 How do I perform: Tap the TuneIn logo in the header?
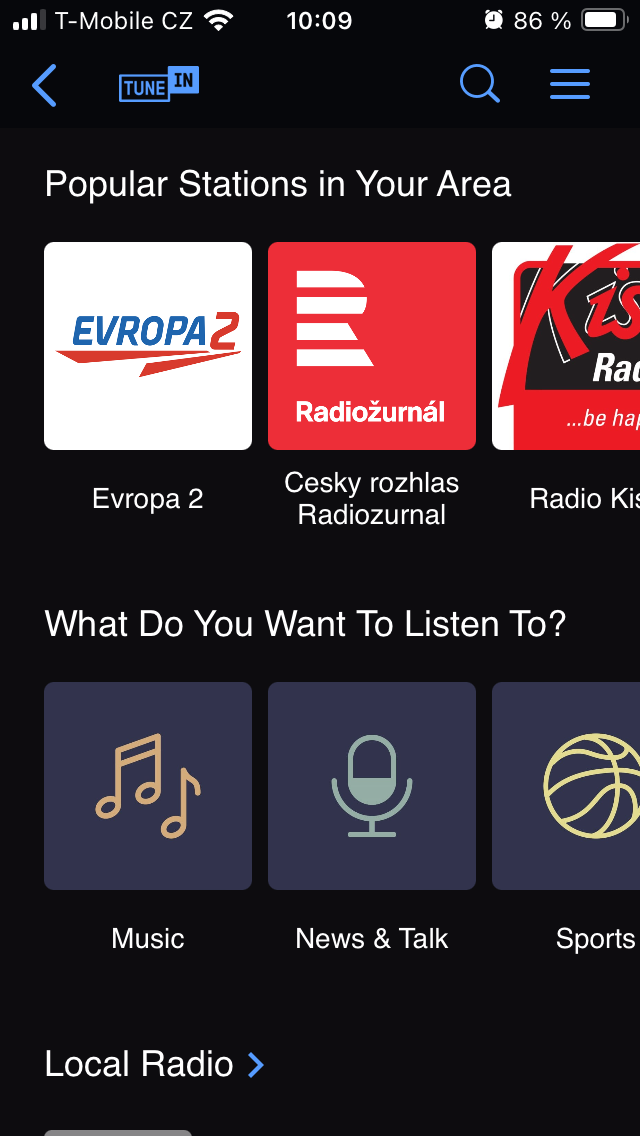coord(159,85)
